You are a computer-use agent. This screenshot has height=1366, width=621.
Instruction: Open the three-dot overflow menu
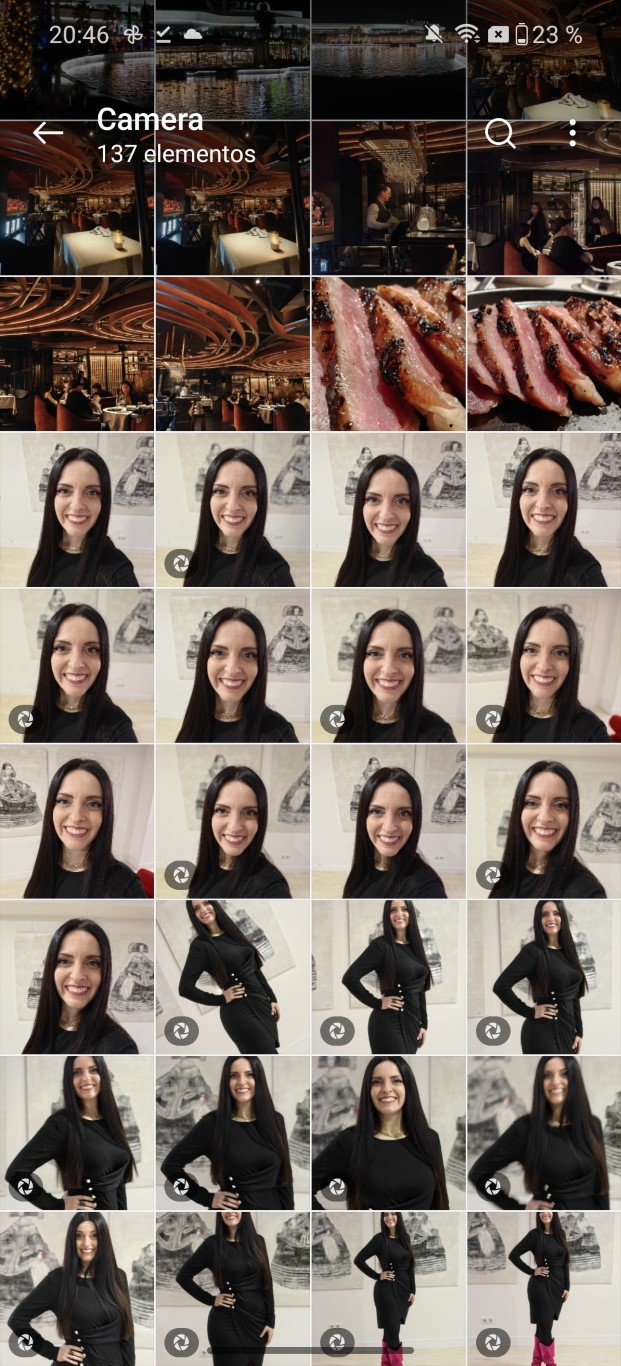click(x=572, y=133)
